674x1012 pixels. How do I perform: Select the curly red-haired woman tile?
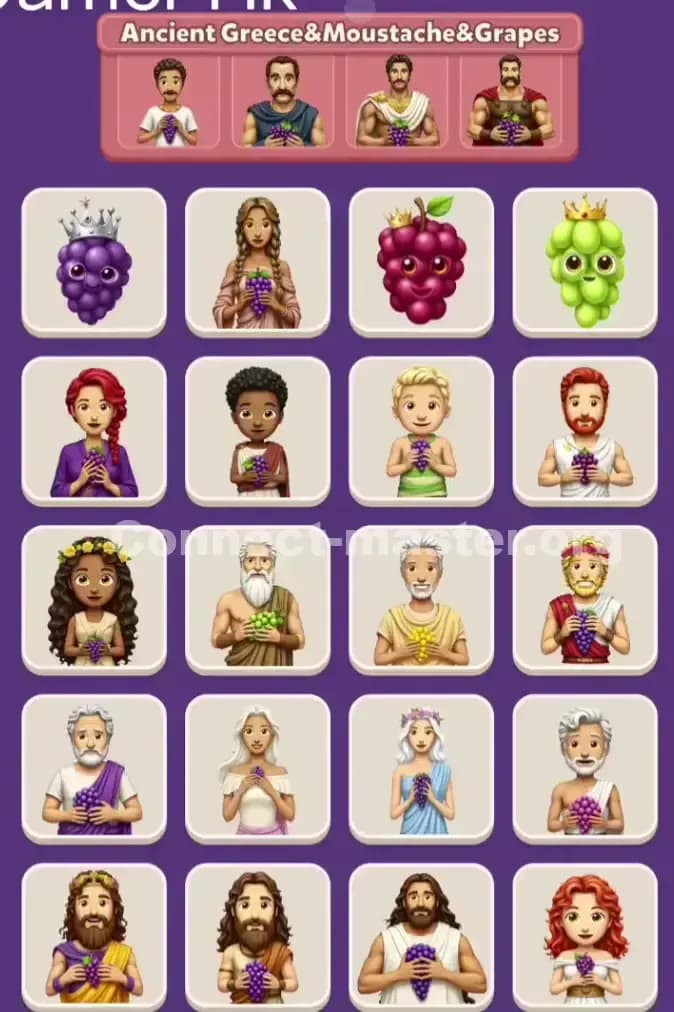[x=585, y=935]
